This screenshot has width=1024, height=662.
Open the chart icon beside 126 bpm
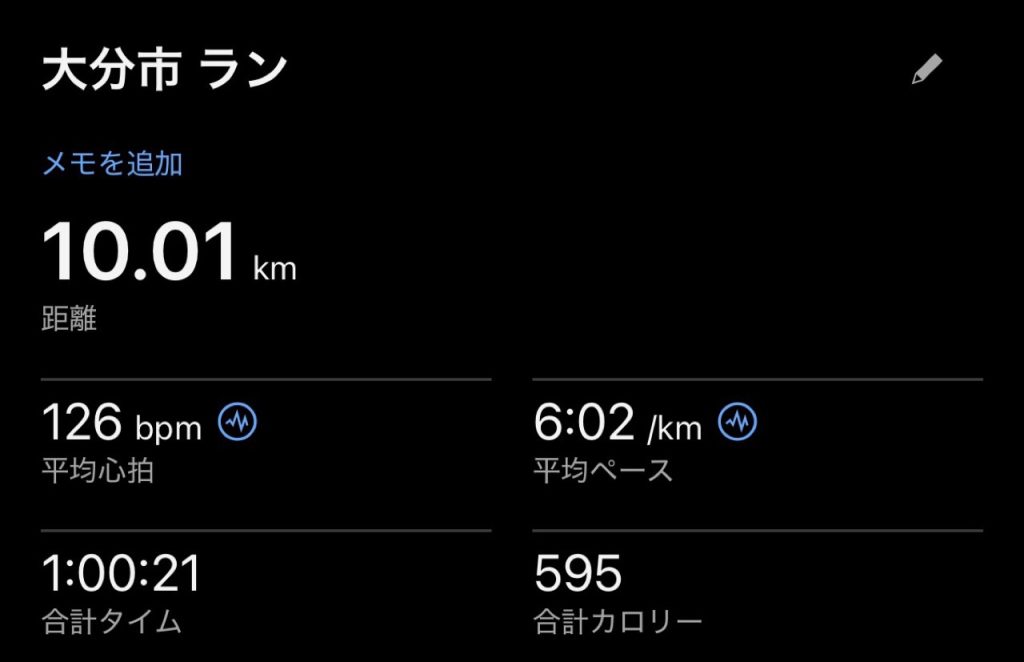(238, 423)
